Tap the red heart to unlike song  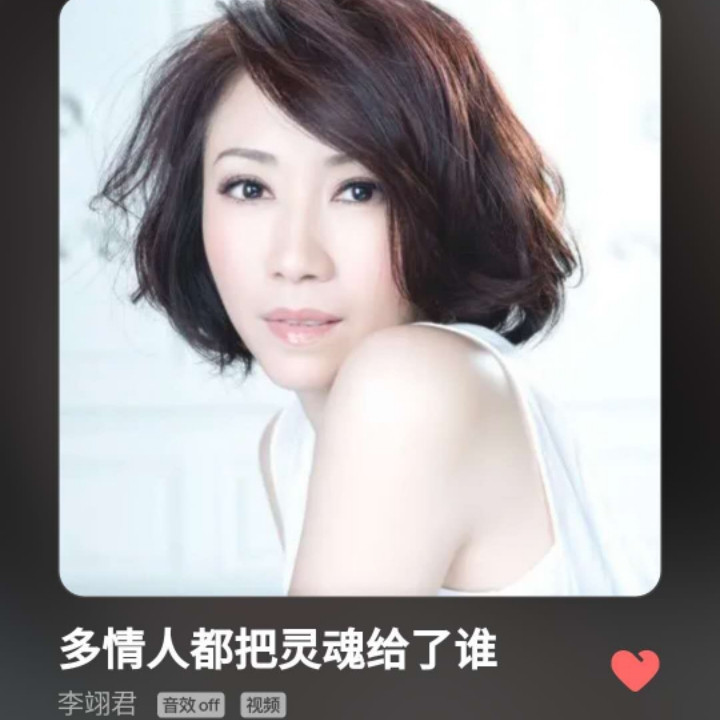[635, 669]
